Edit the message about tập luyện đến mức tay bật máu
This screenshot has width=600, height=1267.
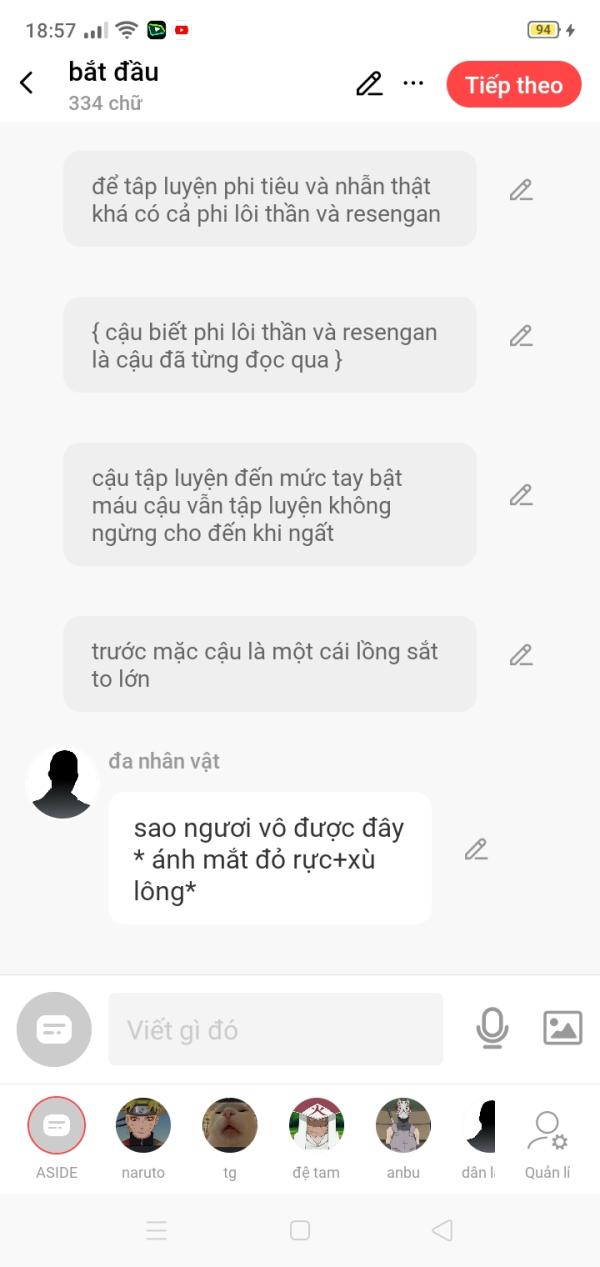pos(521,495)
